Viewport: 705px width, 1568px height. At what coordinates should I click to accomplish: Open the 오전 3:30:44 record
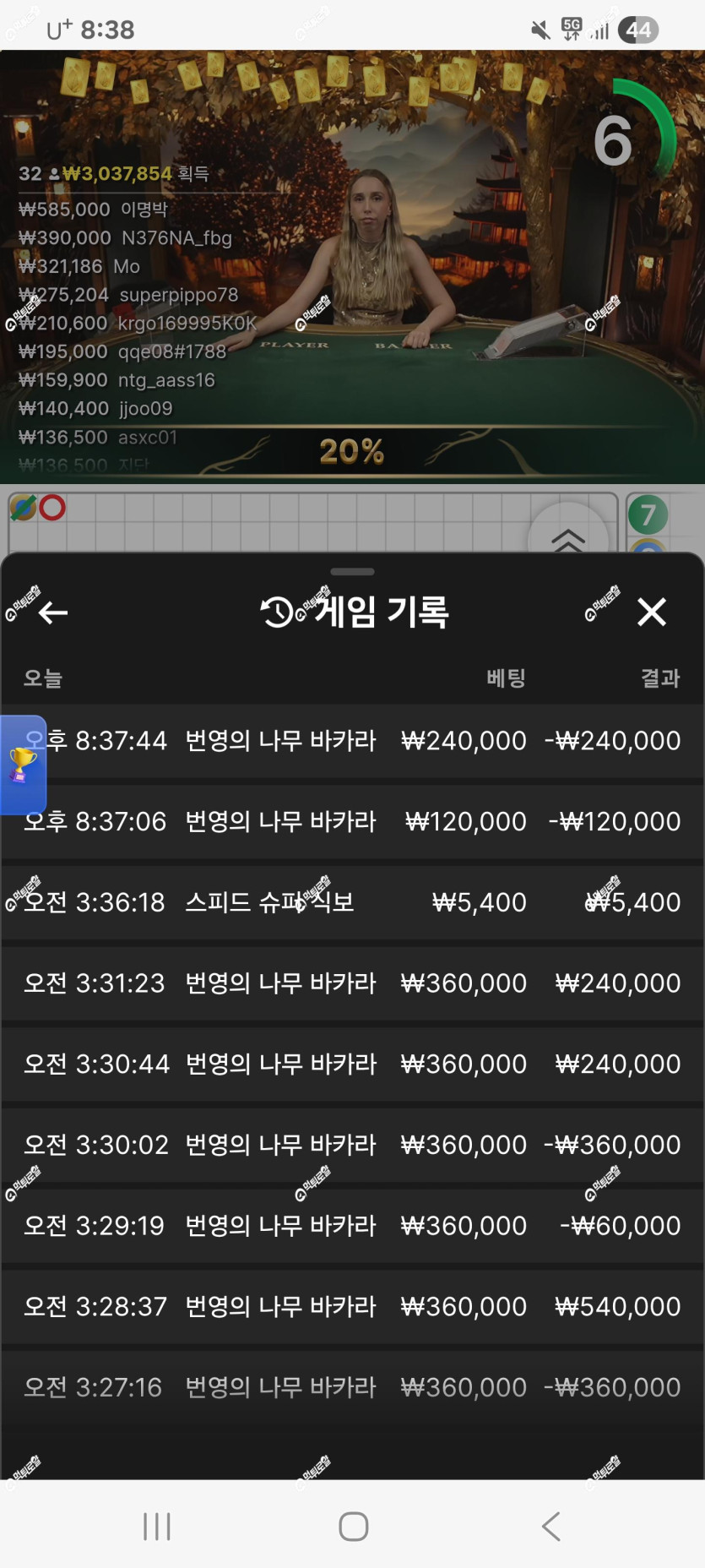click(352, 1064)
